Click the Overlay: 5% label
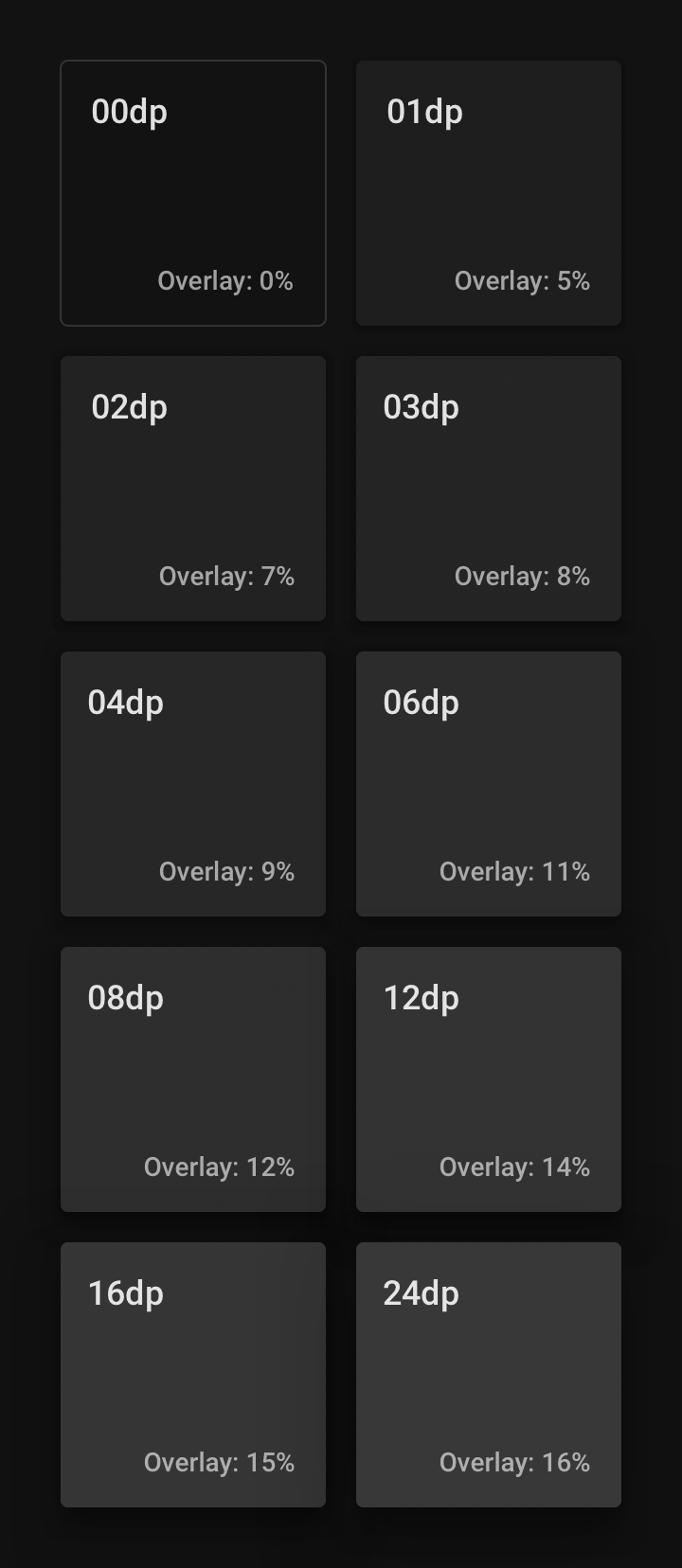This screenshot has width=682, height=1568. pos(522,280)
